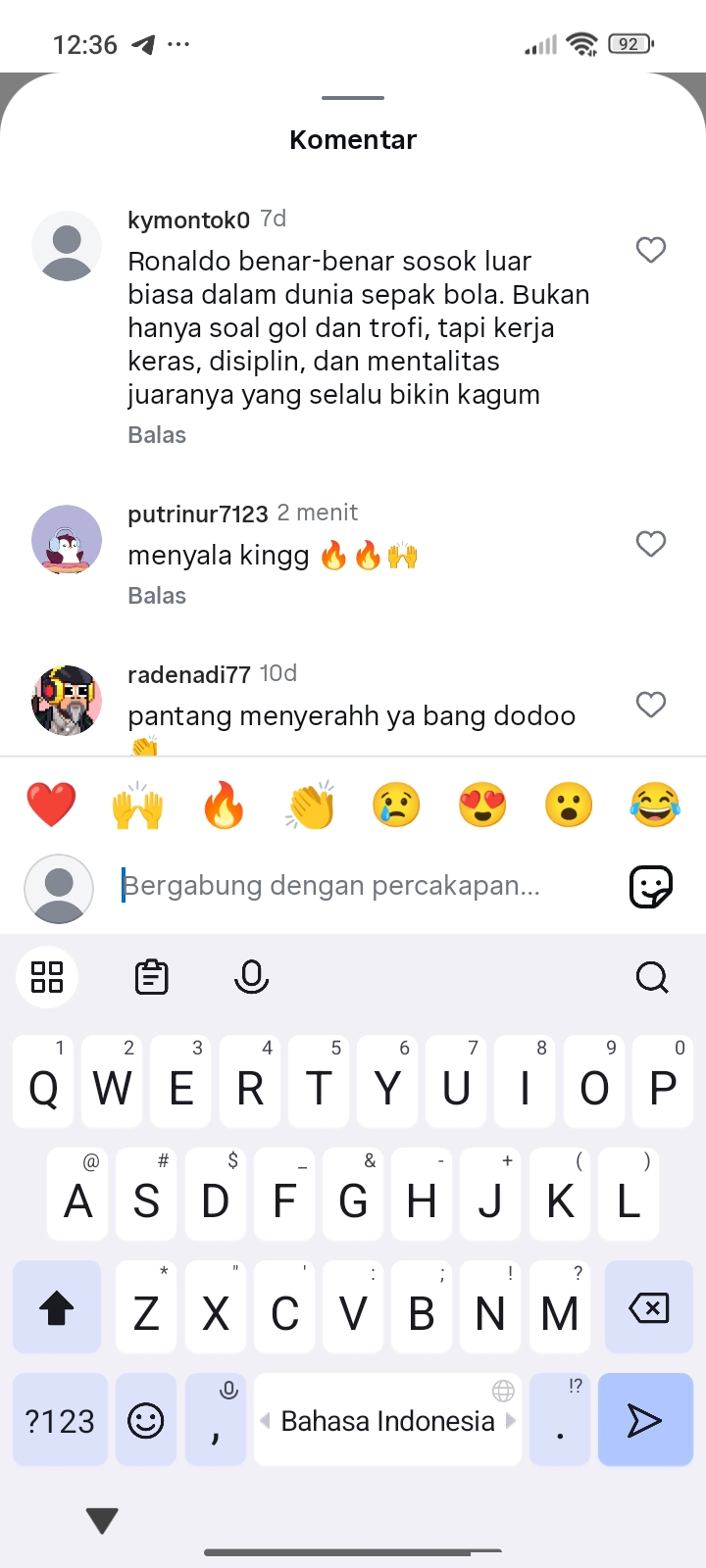Reply to kymontok0's comment with Balas

[157, 435]
